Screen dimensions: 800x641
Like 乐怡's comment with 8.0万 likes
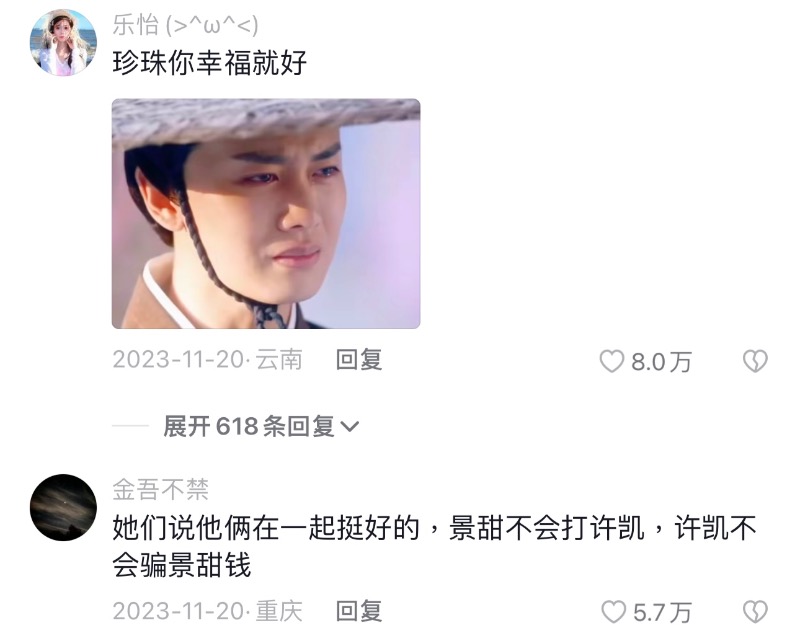(x=612, y=361)
